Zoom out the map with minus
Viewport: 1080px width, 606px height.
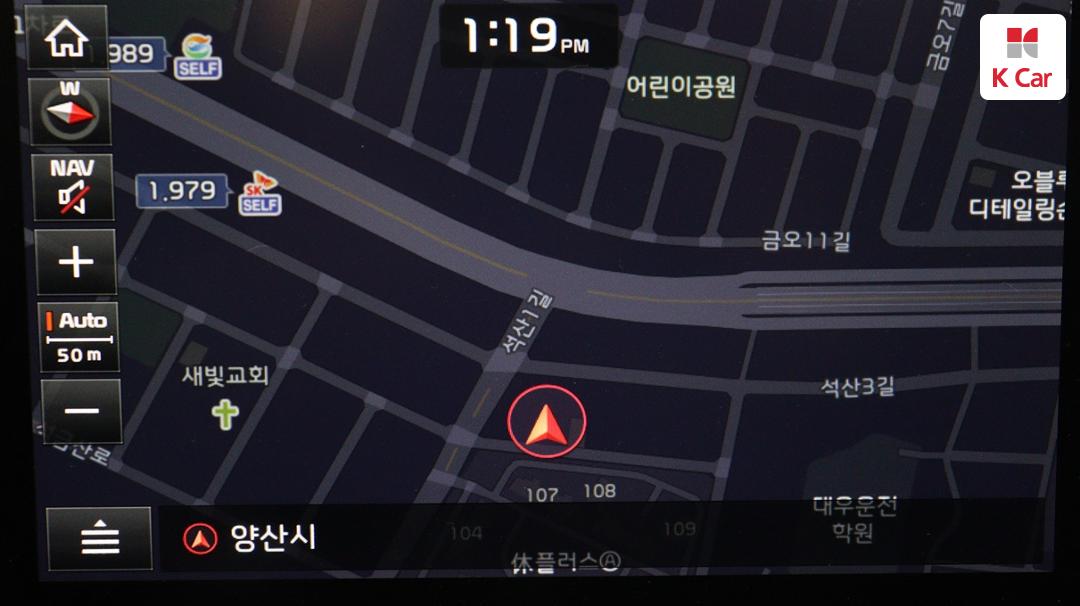pyautogui.click(x=81, y=411)
